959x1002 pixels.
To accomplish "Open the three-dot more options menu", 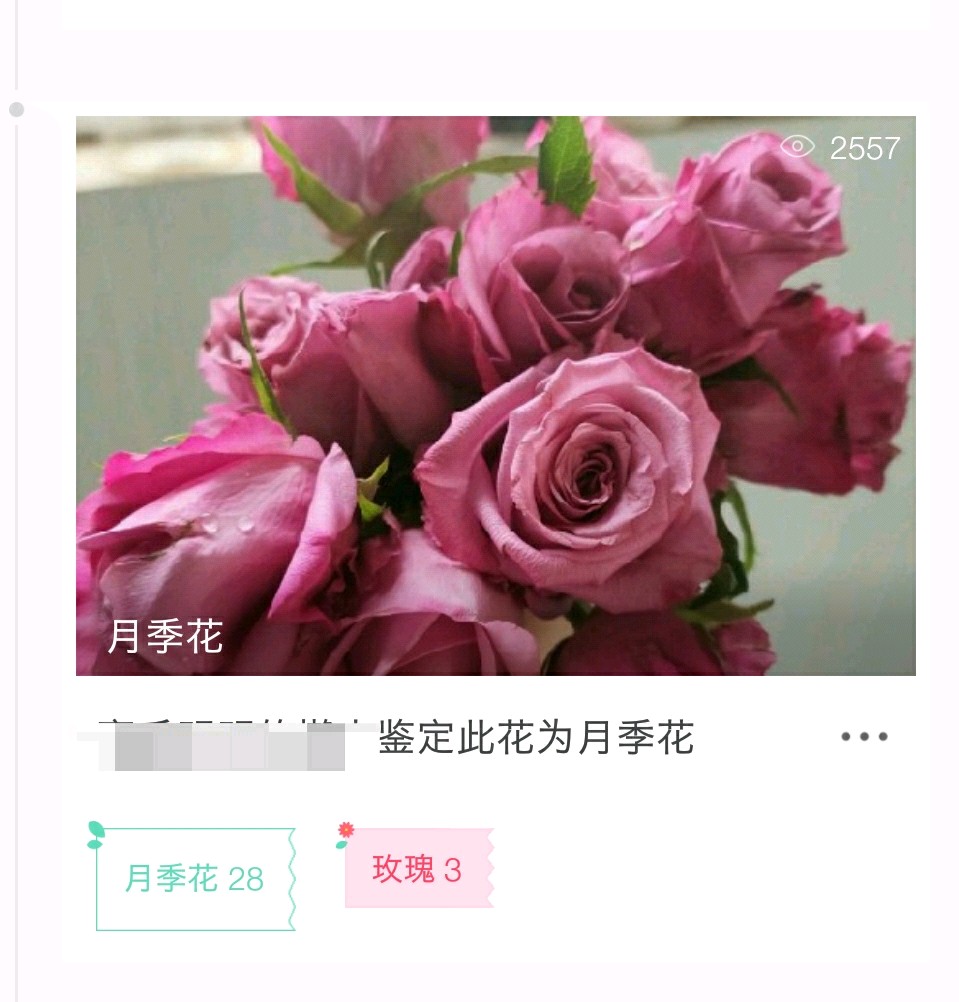I will (864, 738).
